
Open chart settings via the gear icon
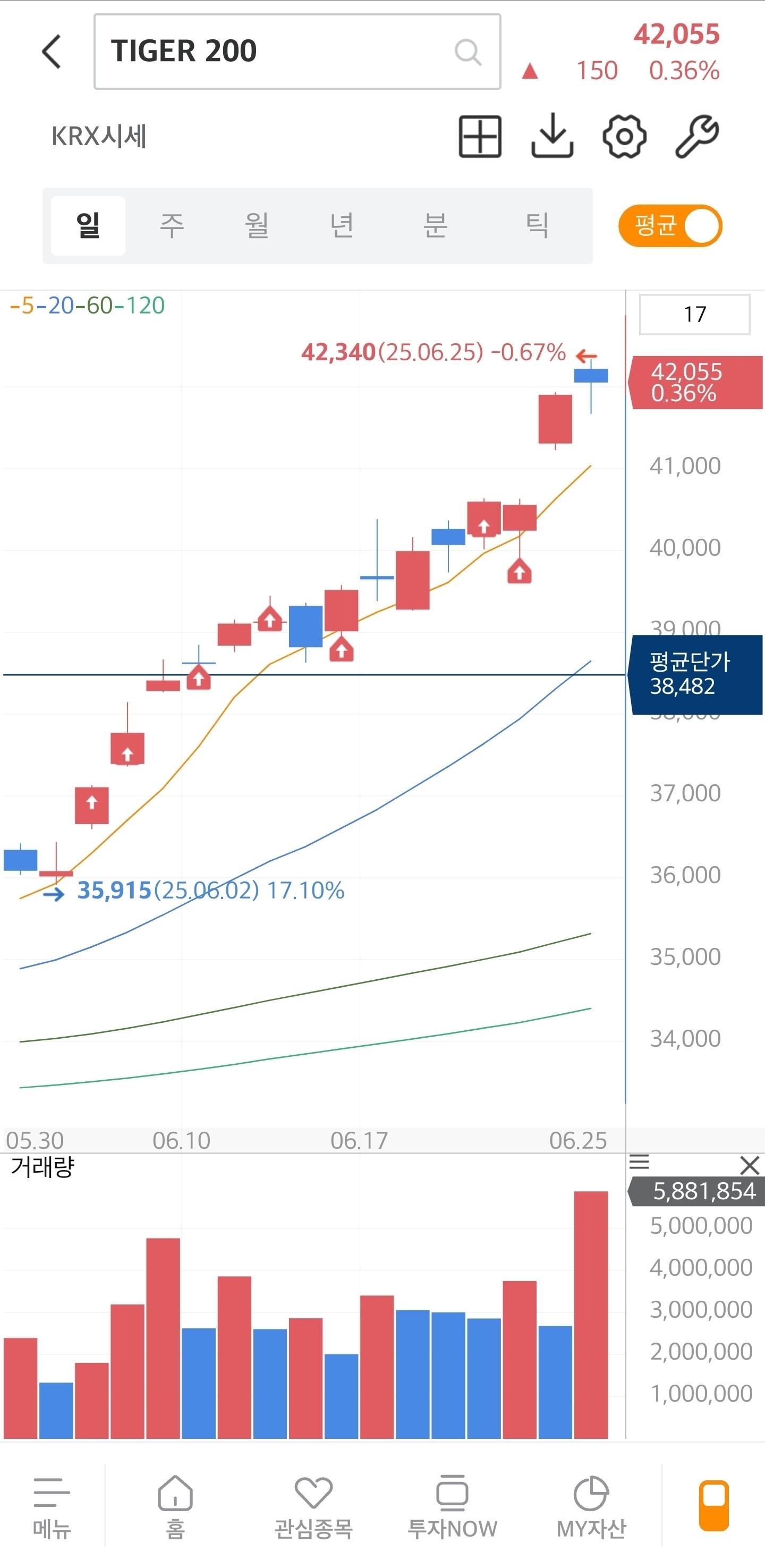tap(624, 137)
